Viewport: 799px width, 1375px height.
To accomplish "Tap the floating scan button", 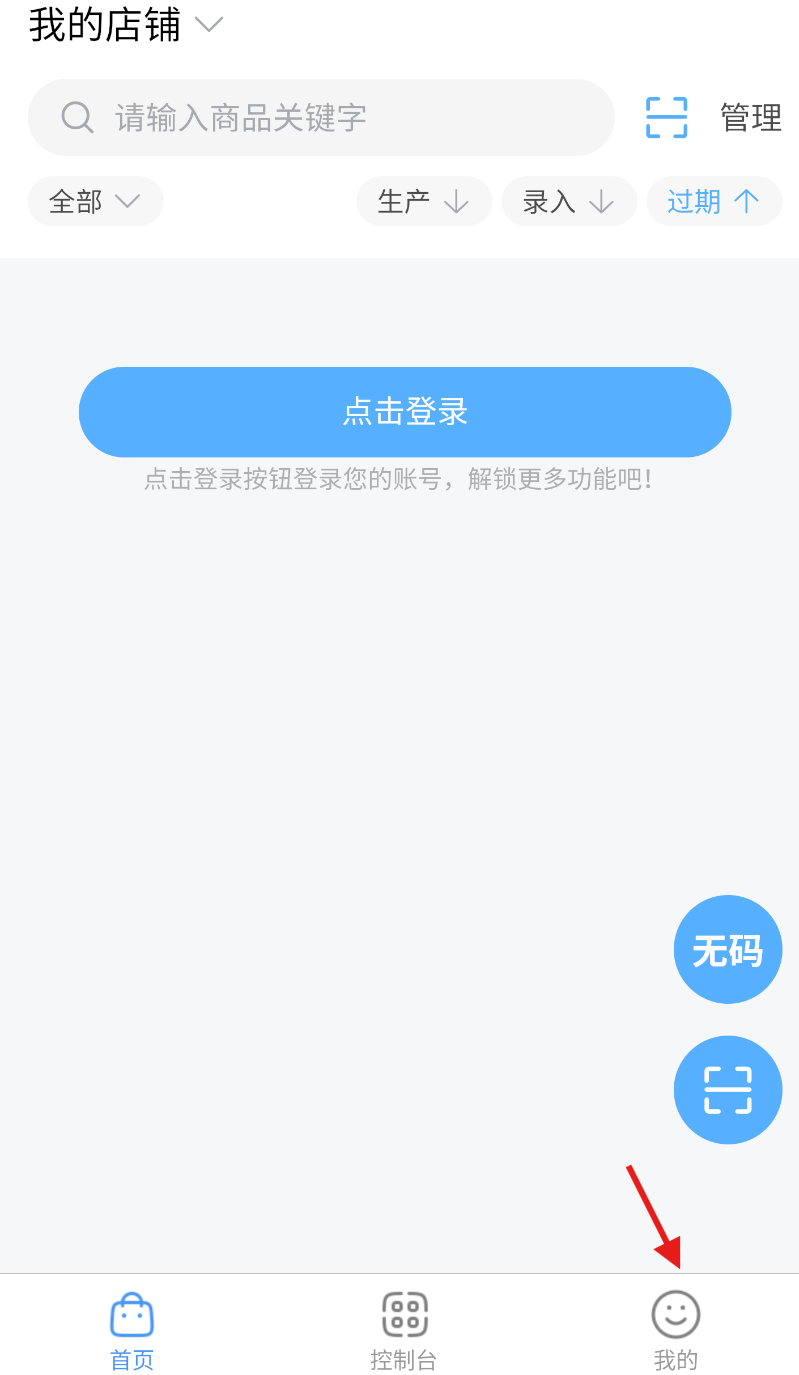I will point(728,1089).
